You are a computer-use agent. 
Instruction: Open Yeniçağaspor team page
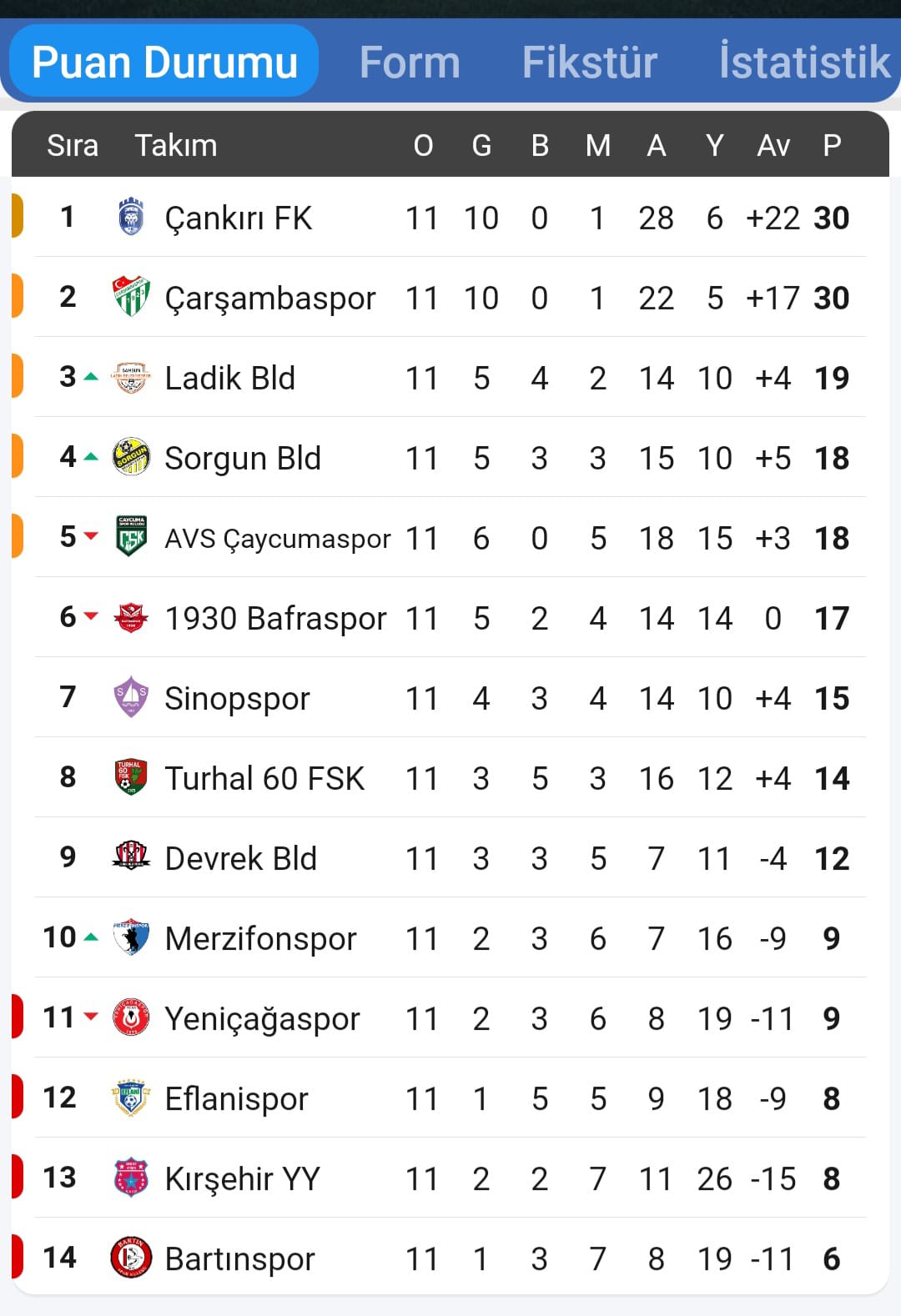262,1019
